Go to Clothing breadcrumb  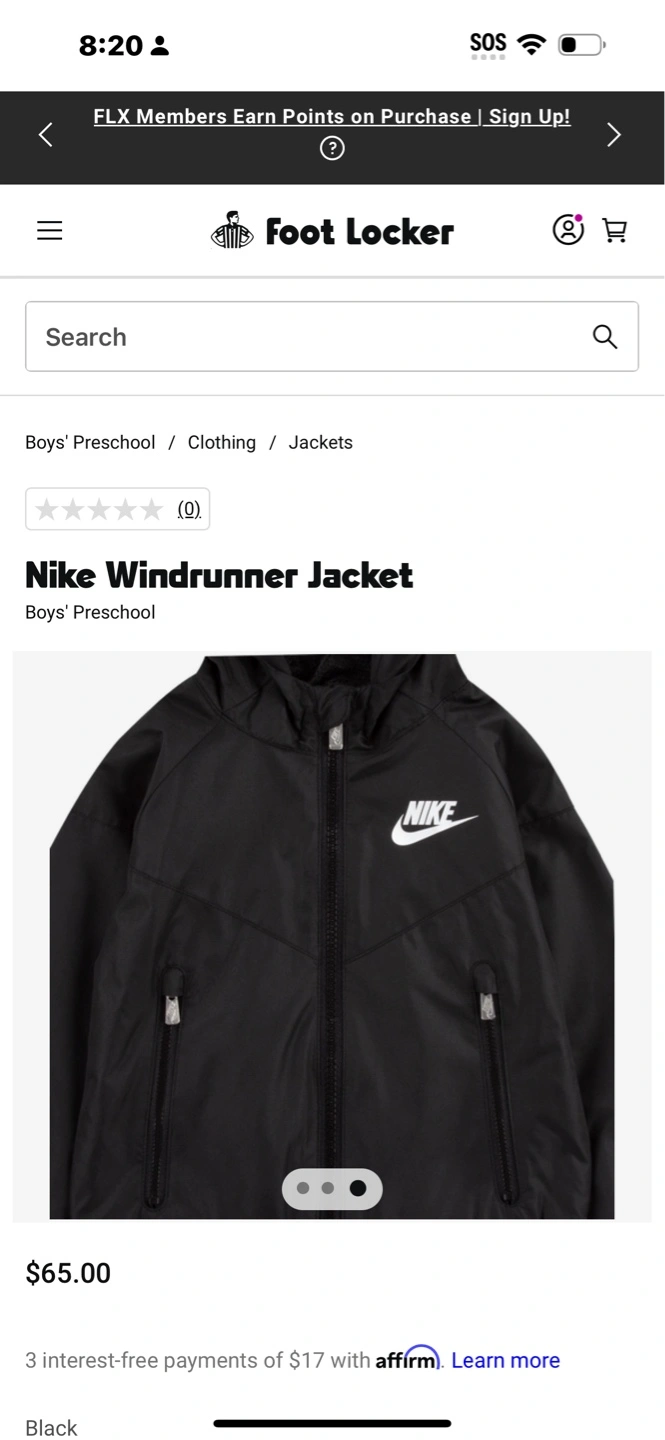222,442
